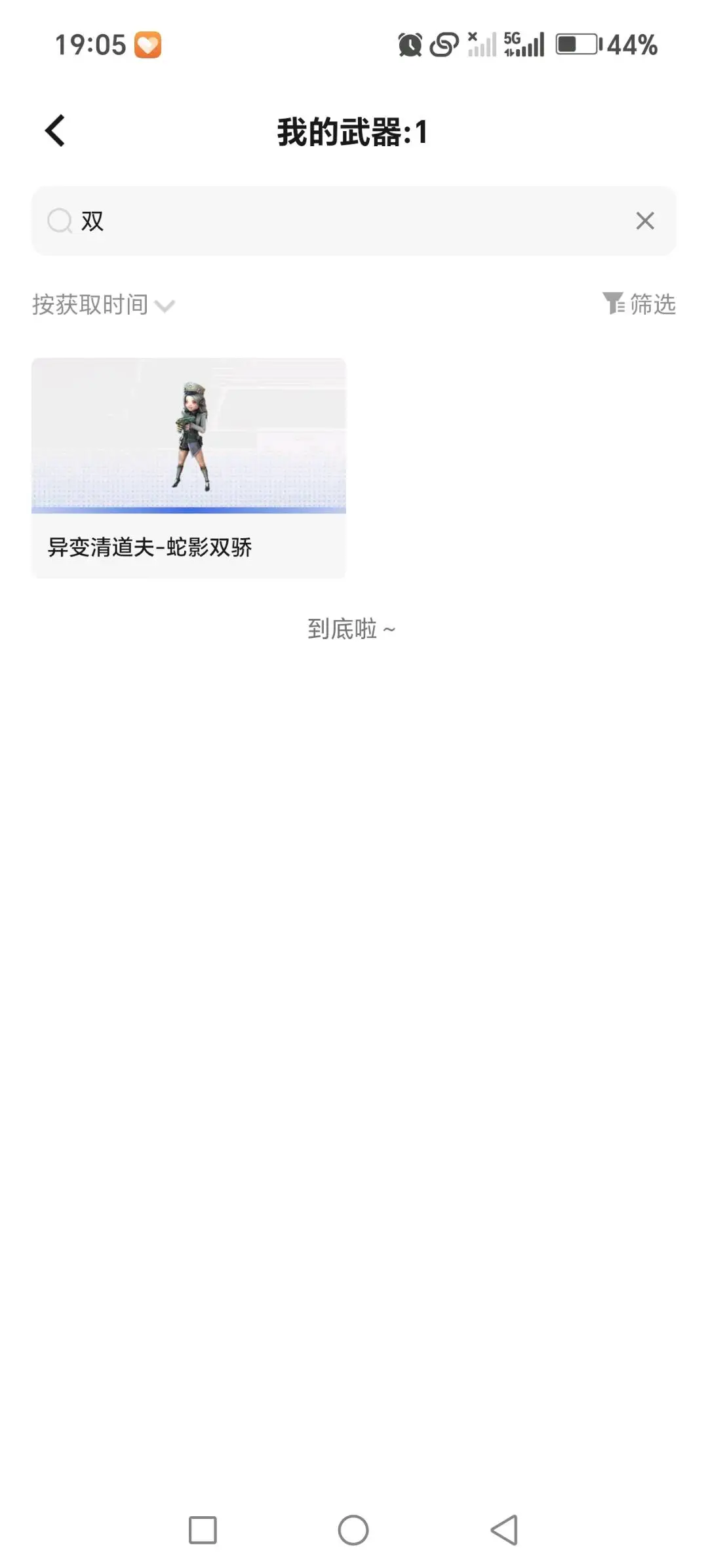Image resolution: width=708 pixels, height=1568 pixels.
Task: Expand the 按获取时间 sort dropdown
Action: 104,305
